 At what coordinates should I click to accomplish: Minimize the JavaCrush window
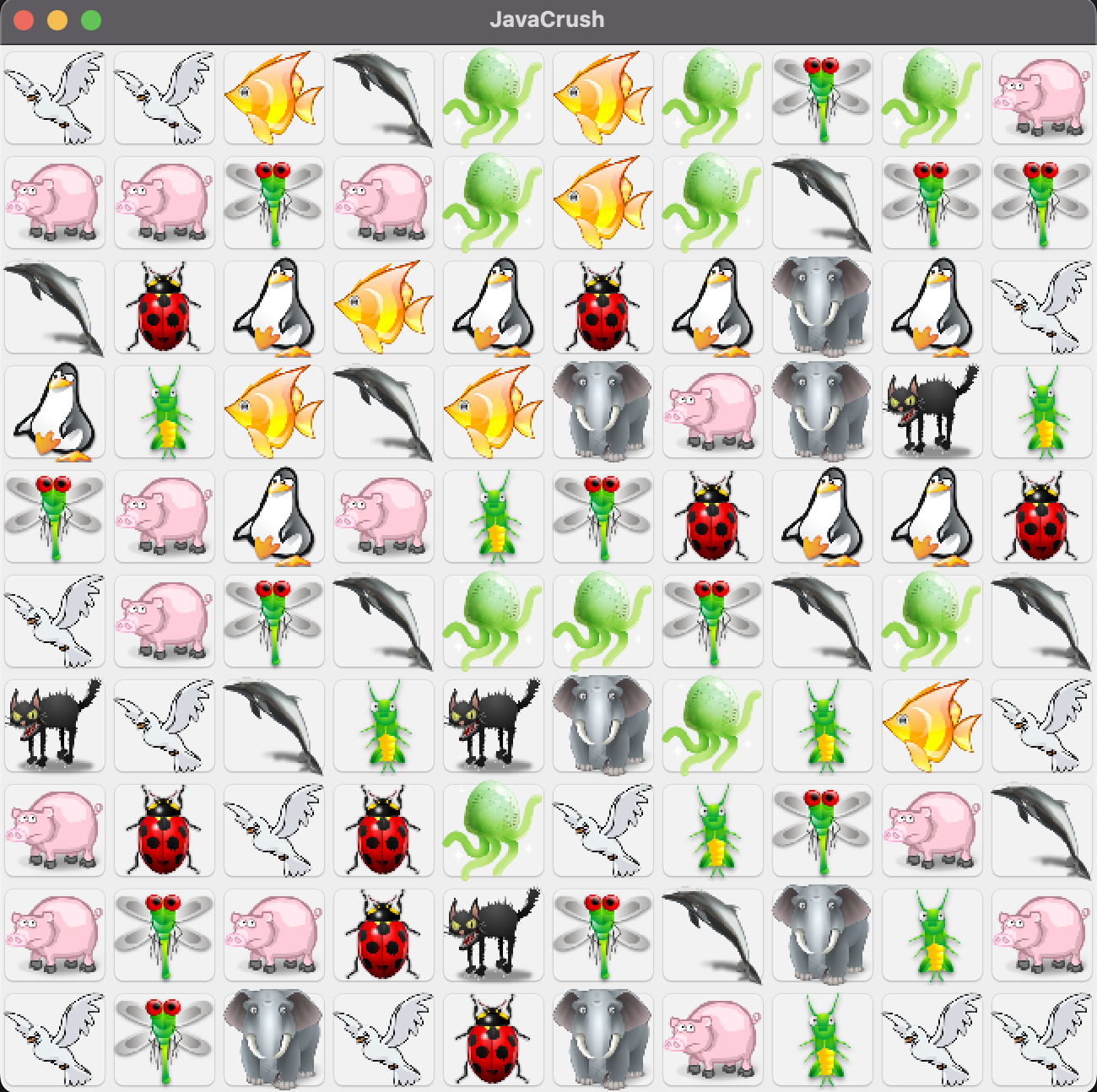pyautogui.click(x=57, y=19)
